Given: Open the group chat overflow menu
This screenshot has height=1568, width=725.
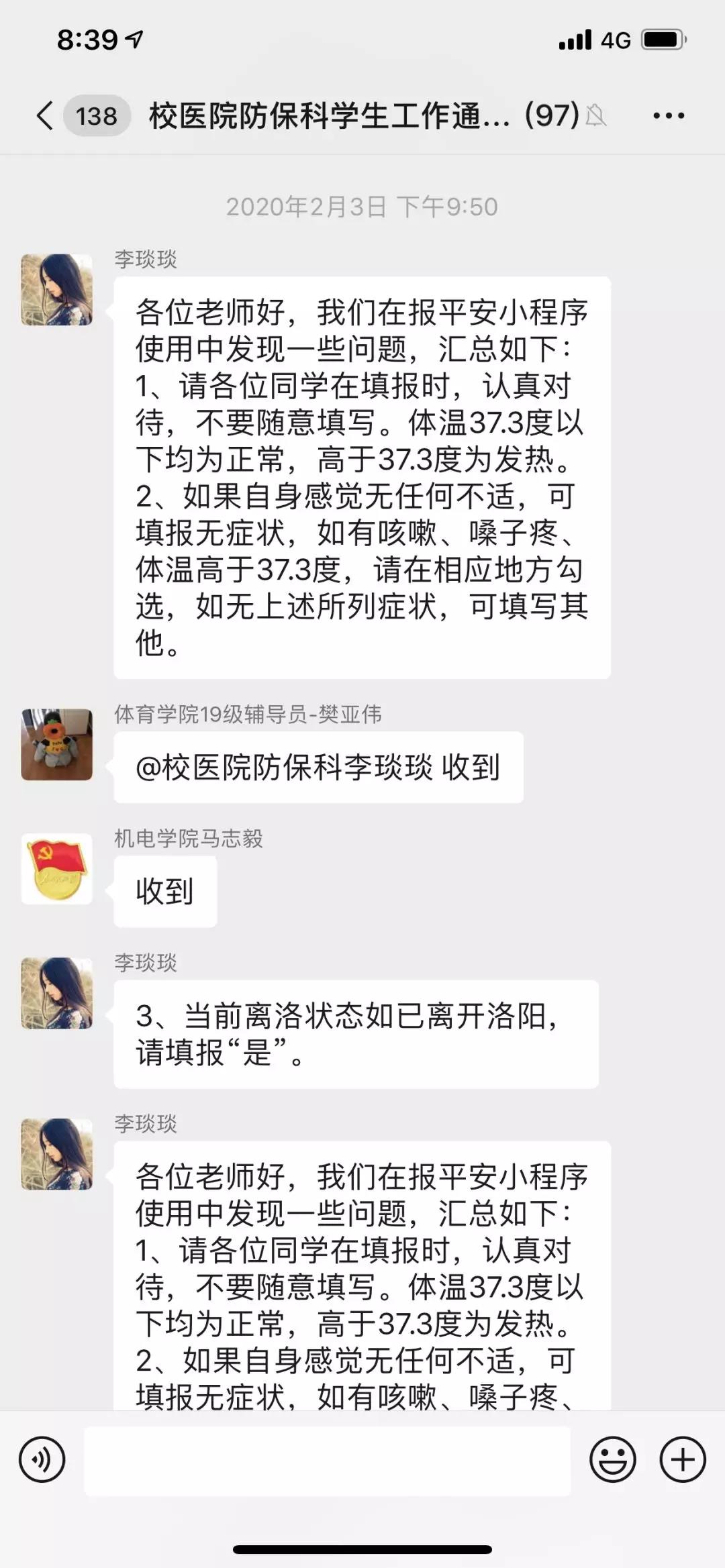Looking at the screenshot, I should (x=669, y=115).
